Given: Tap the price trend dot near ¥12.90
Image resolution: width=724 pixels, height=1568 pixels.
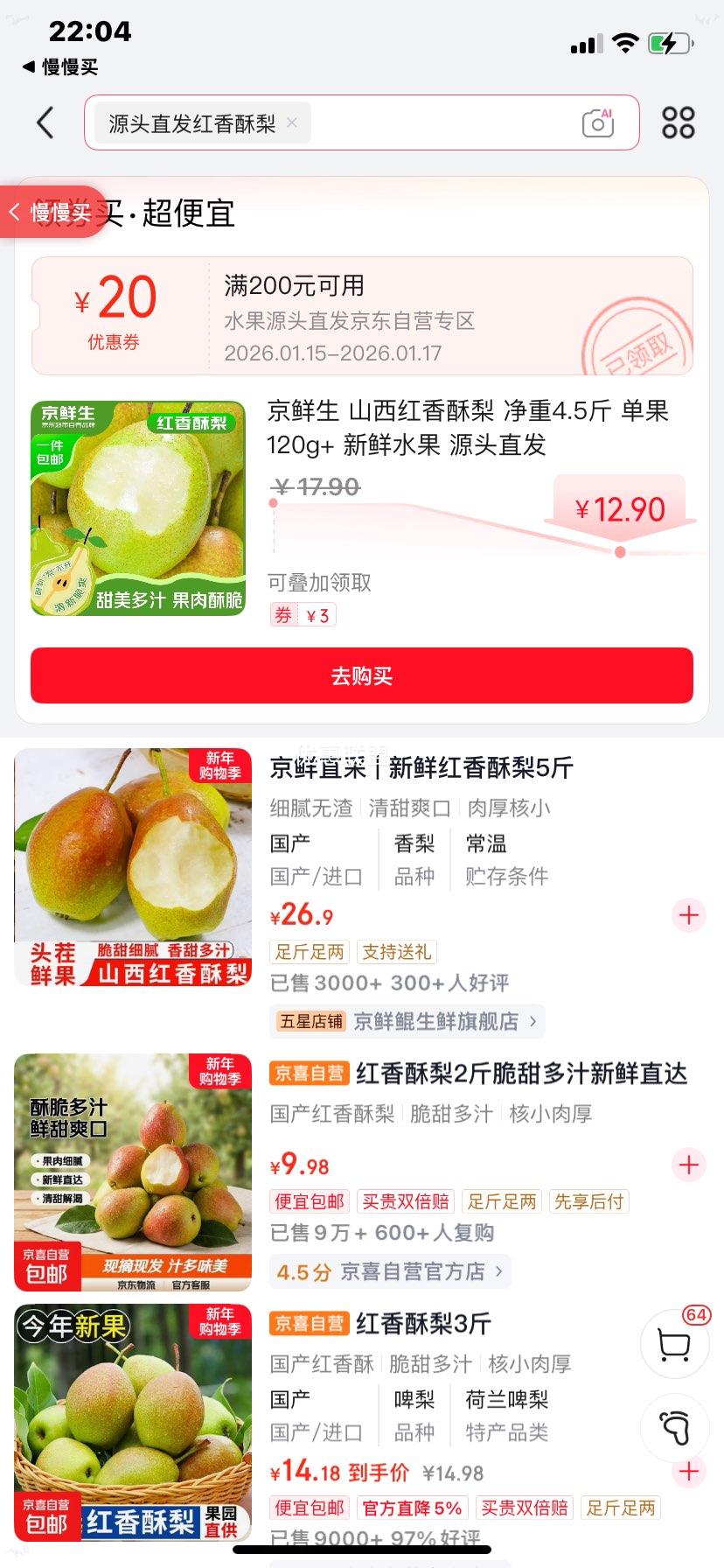Looking at the screenshot, I should (x=620, y=551).
